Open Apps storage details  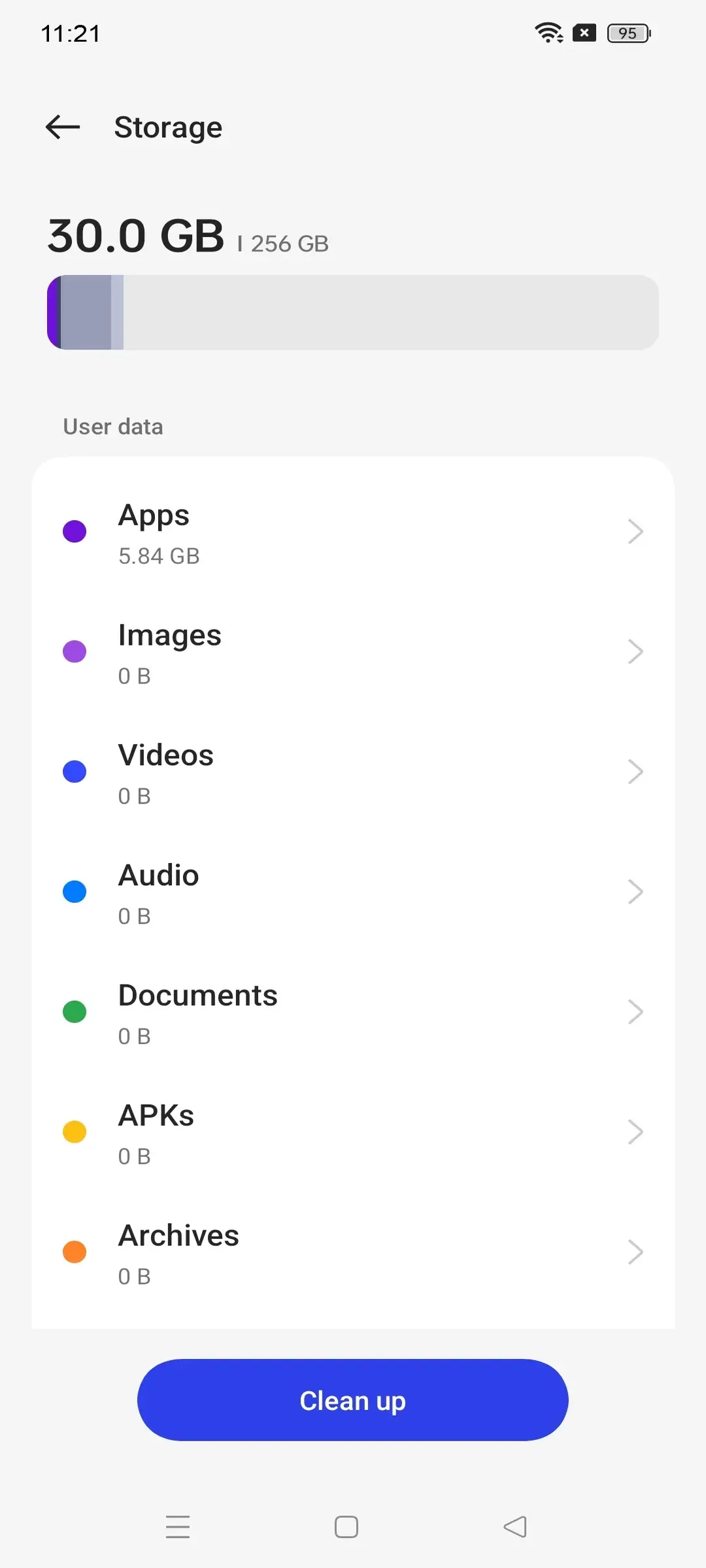click(x=353, y=532)
